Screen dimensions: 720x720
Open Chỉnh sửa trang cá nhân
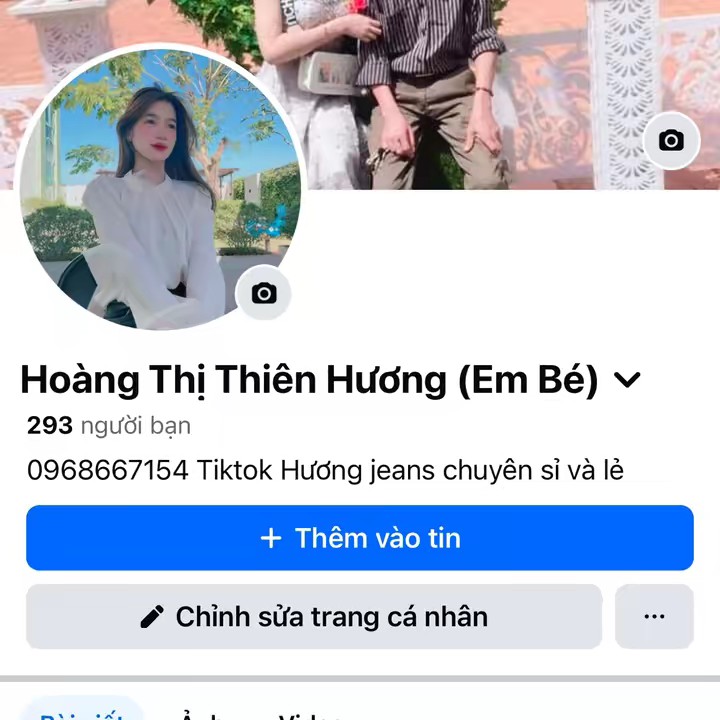314,617
